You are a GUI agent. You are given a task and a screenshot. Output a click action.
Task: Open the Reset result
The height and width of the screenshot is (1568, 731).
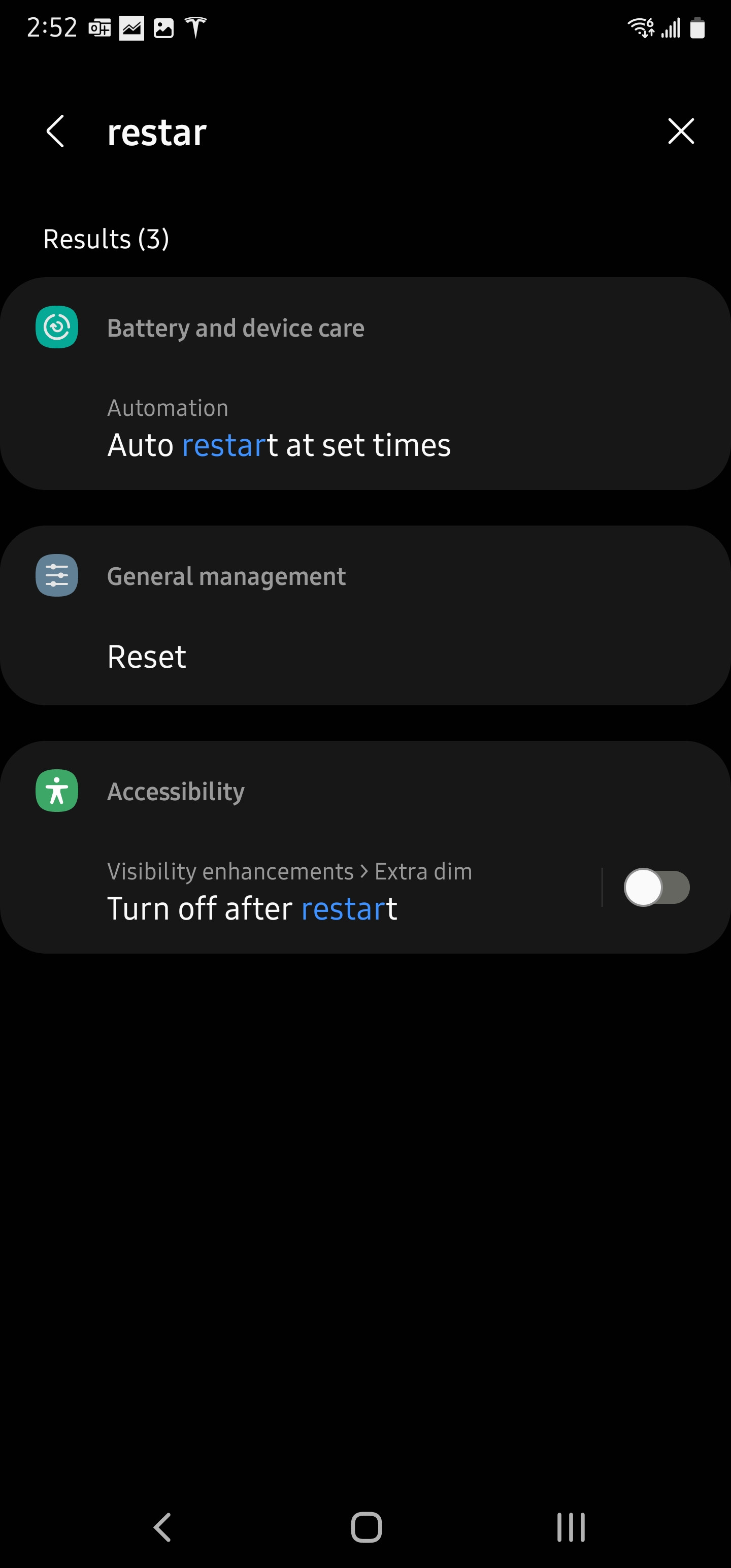[147, 656]
